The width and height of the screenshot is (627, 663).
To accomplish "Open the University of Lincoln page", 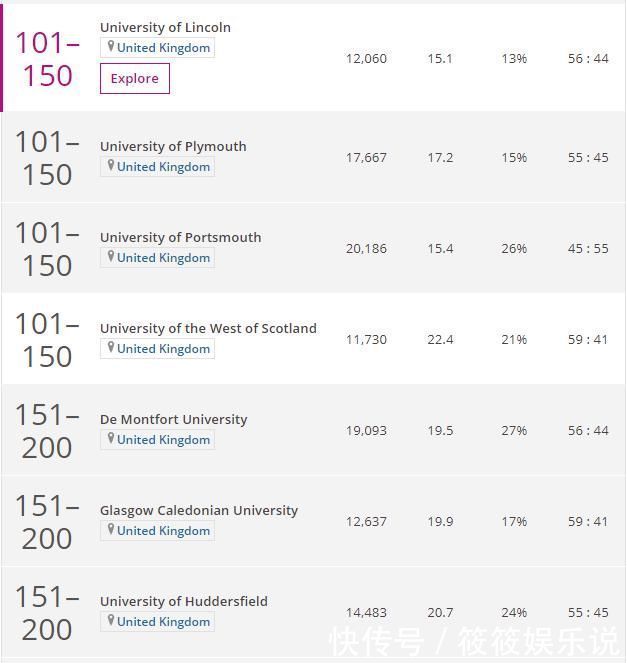I will tap(165, 27).
